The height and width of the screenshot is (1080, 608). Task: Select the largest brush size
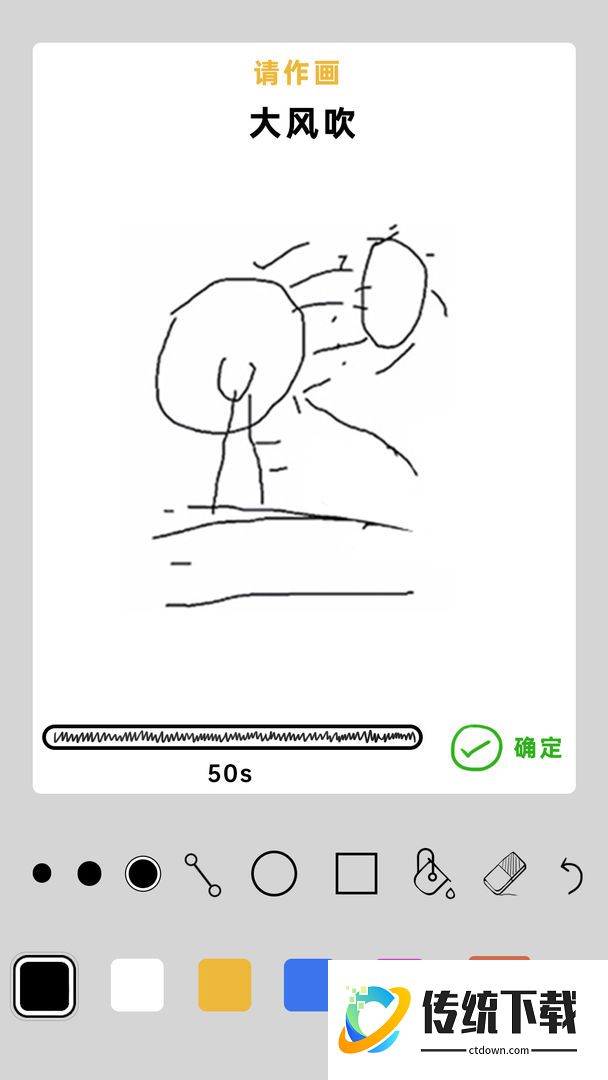pos(143,874)
